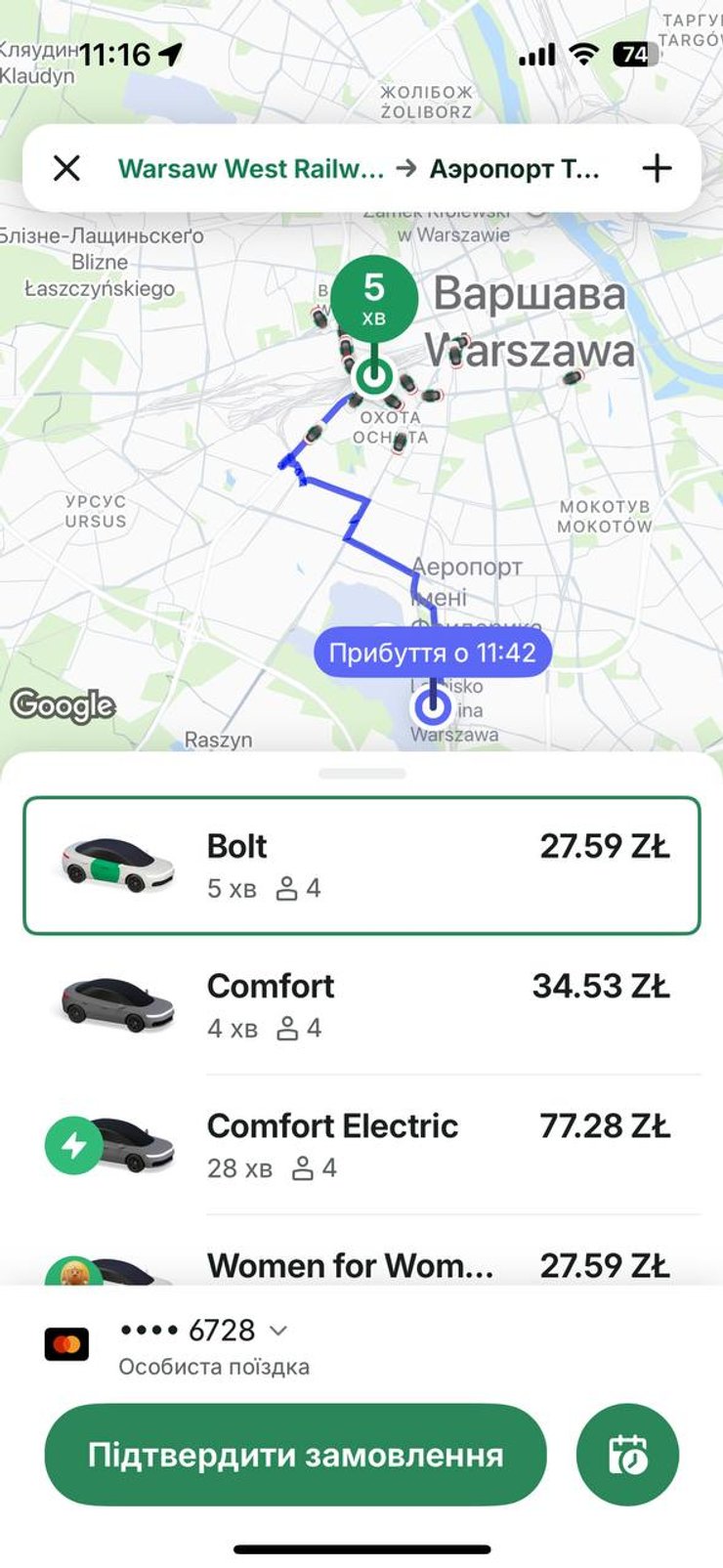723x1568 pixels.
Task: Edit pickup Warsaw West Railway station
Action: point(251,169)
